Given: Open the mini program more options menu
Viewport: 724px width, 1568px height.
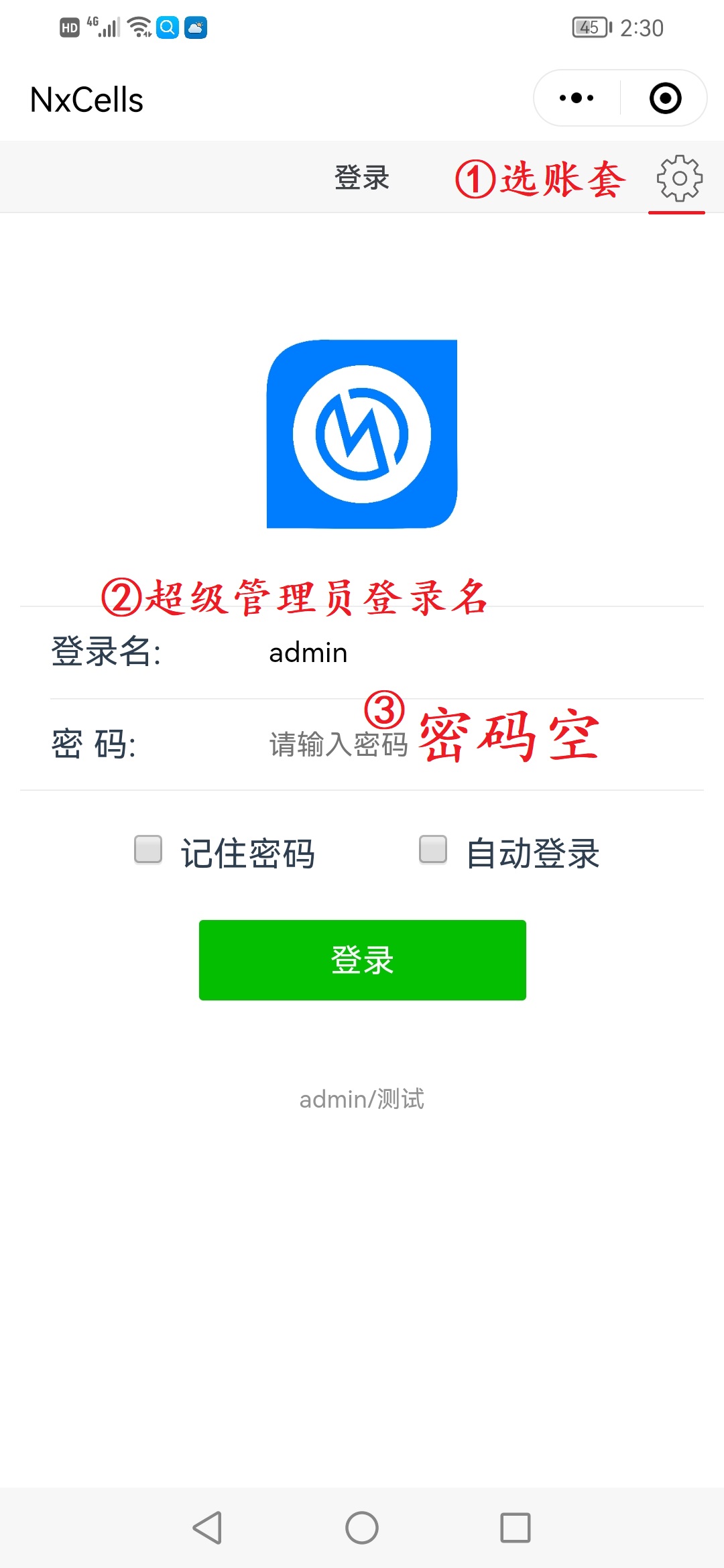Looking at the screenshot, I should (577, 98).
